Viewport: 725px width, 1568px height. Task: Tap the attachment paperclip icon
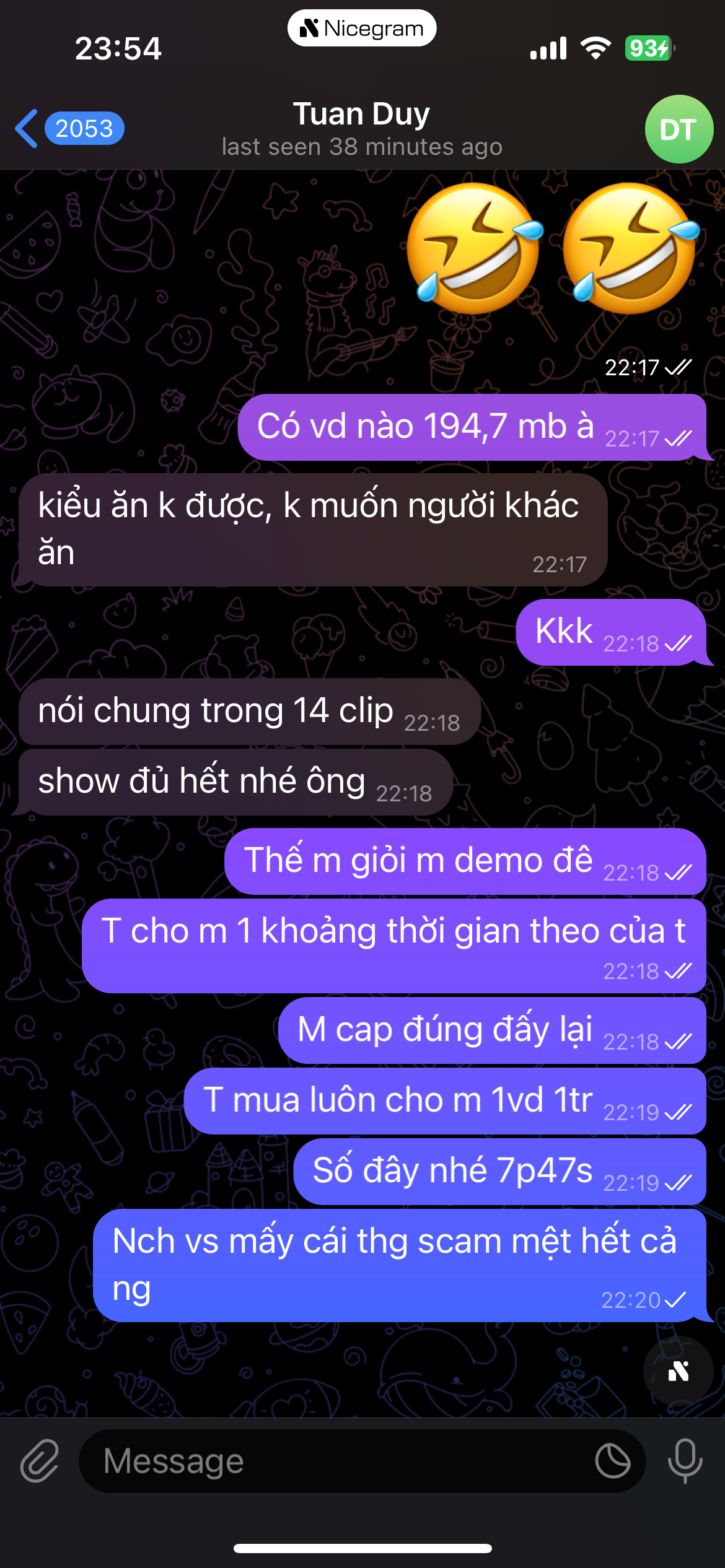tap(40, 1461)
